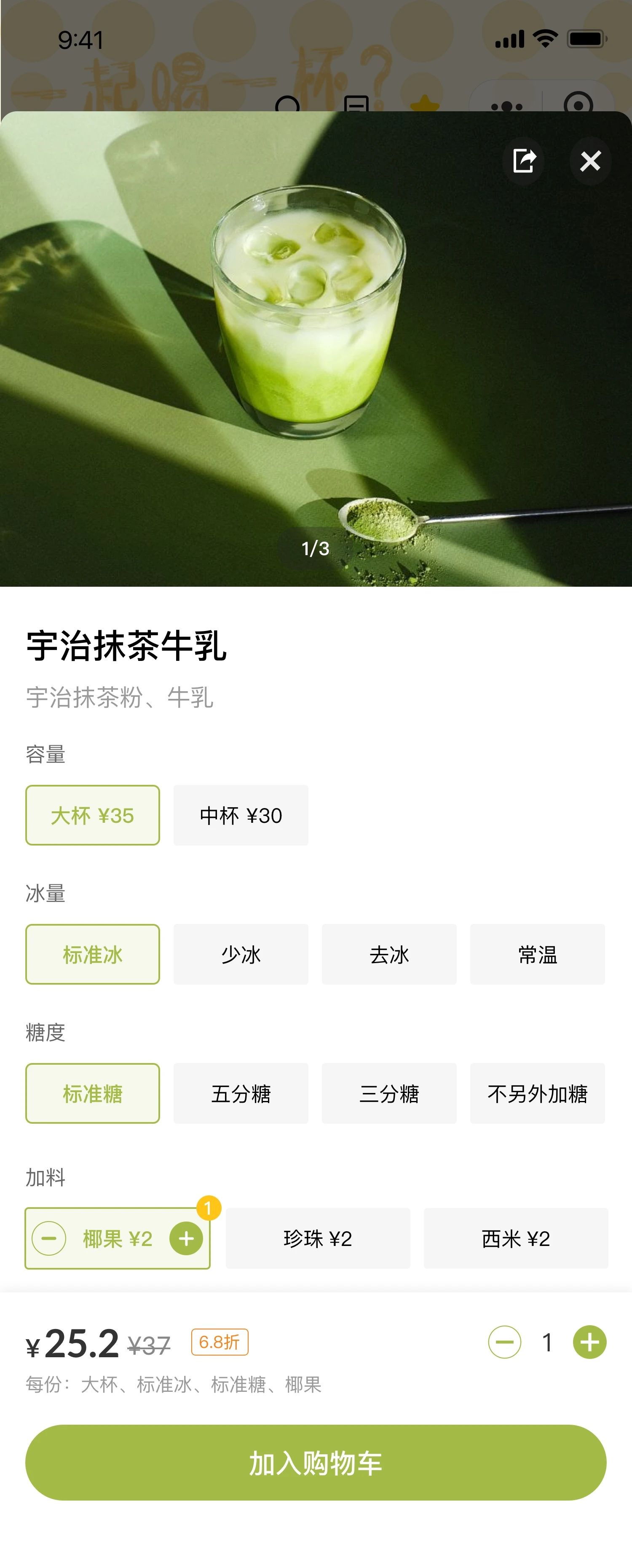
Task: Choose 去冰 for no ice
Action: click(389, 954)
